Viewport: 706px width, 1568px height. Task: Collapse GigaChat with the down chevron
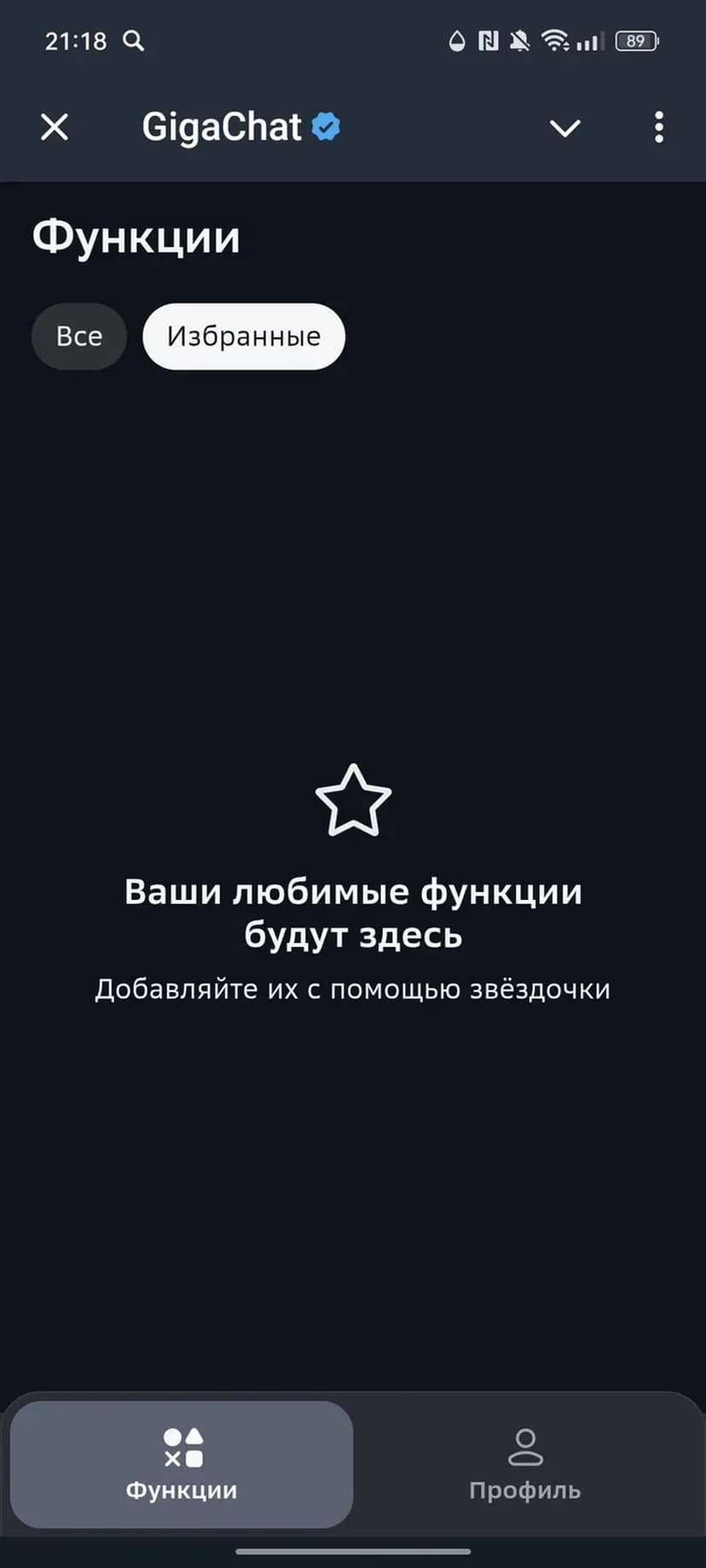tap(564, 128)
